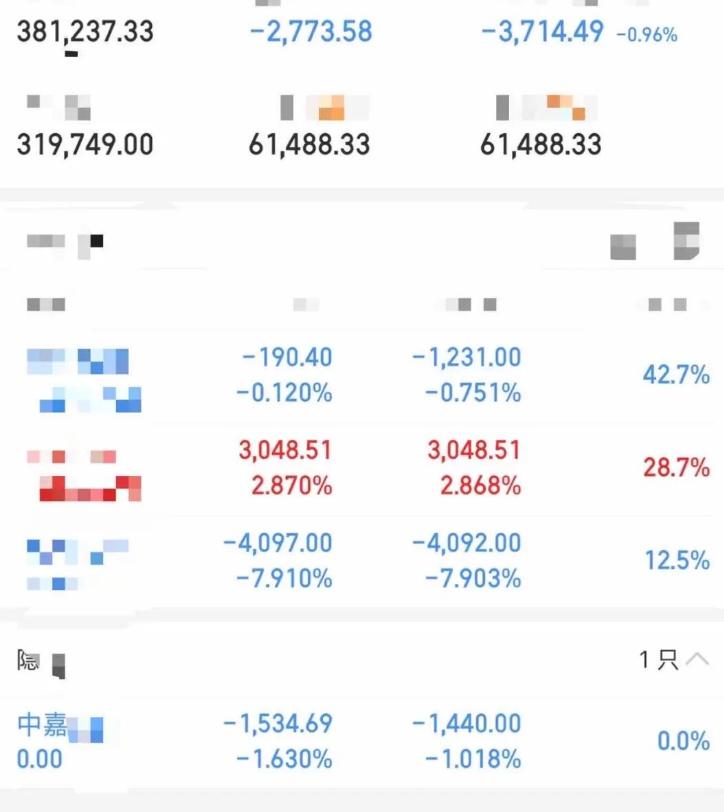
Task: Select the row with -4,097.00 loss
Action: click(x=360, y=560)
